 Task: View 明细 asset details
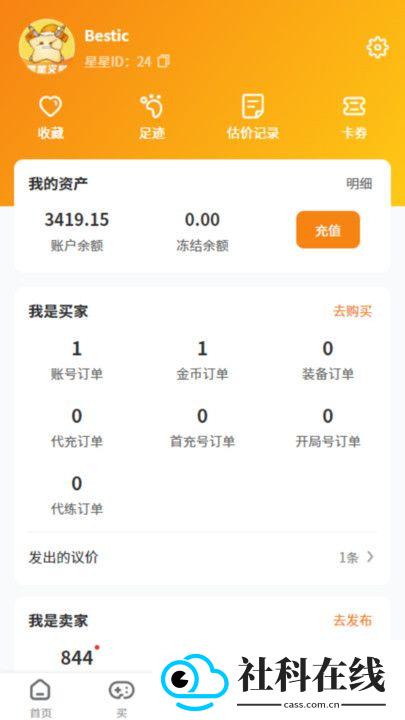coord(359,184)
